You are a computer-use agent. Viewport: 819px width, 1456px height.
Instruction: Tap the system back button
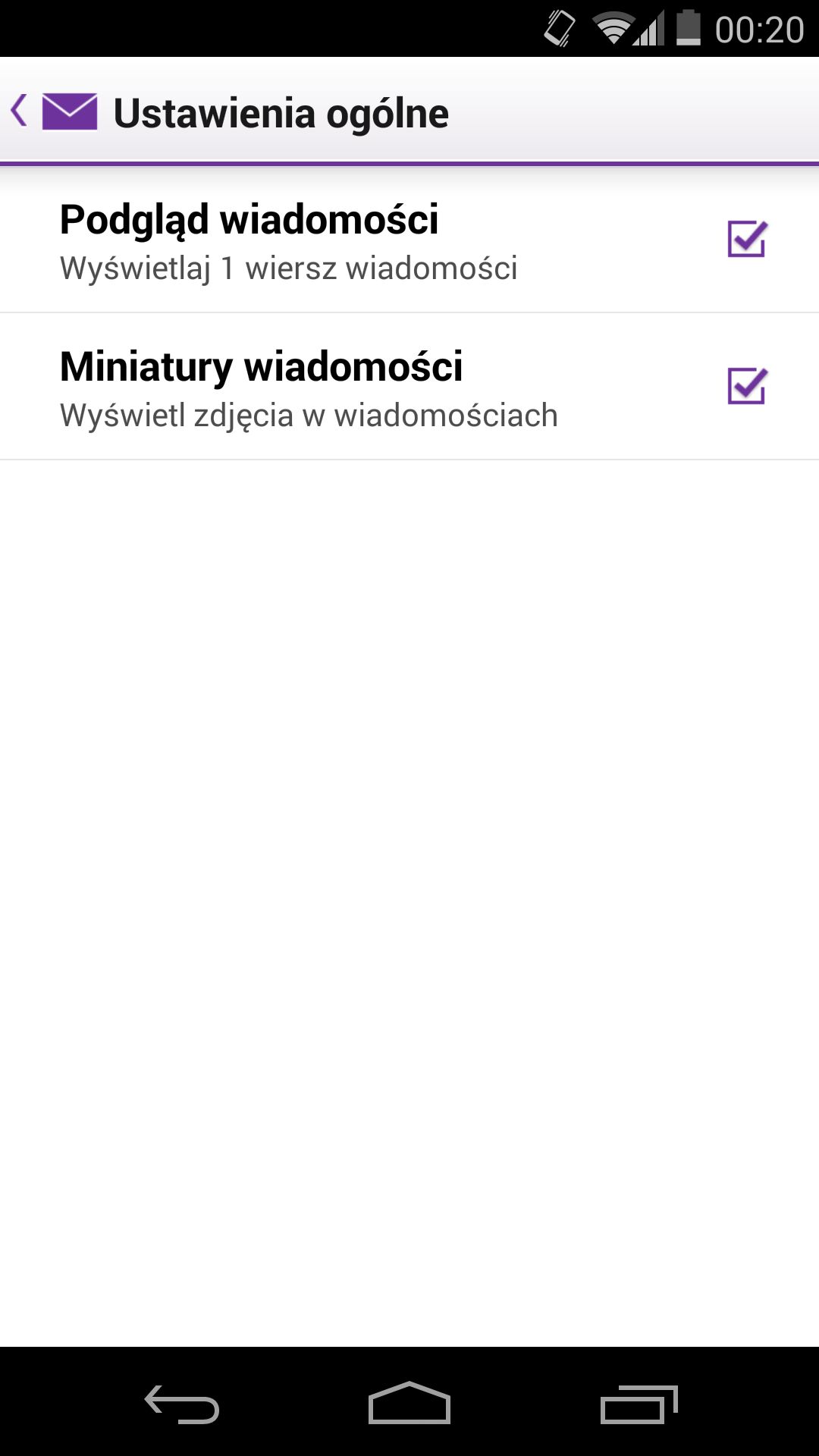(x=182, y=1404)
